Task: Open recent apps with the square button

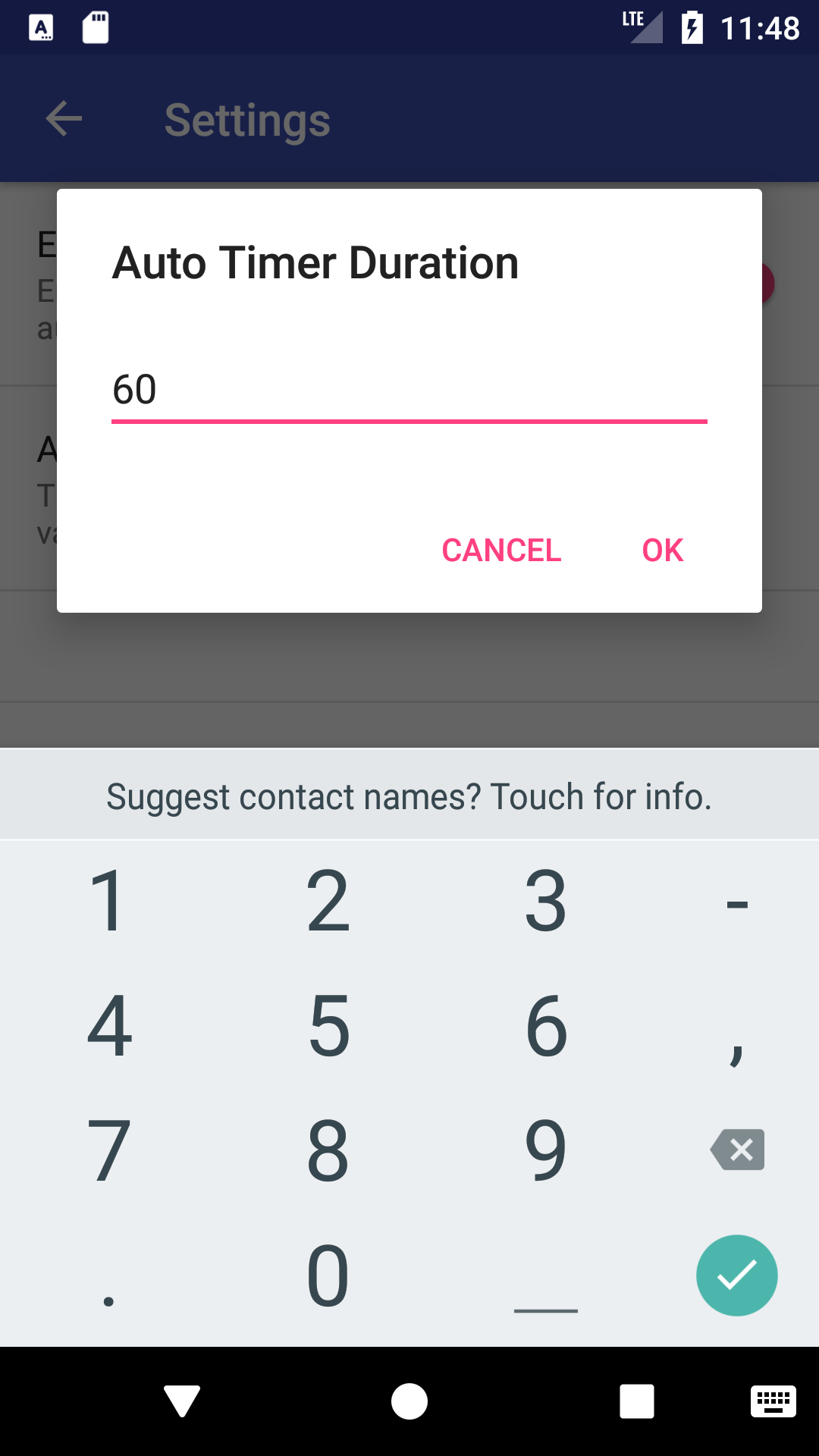Action: (637, 1401)
